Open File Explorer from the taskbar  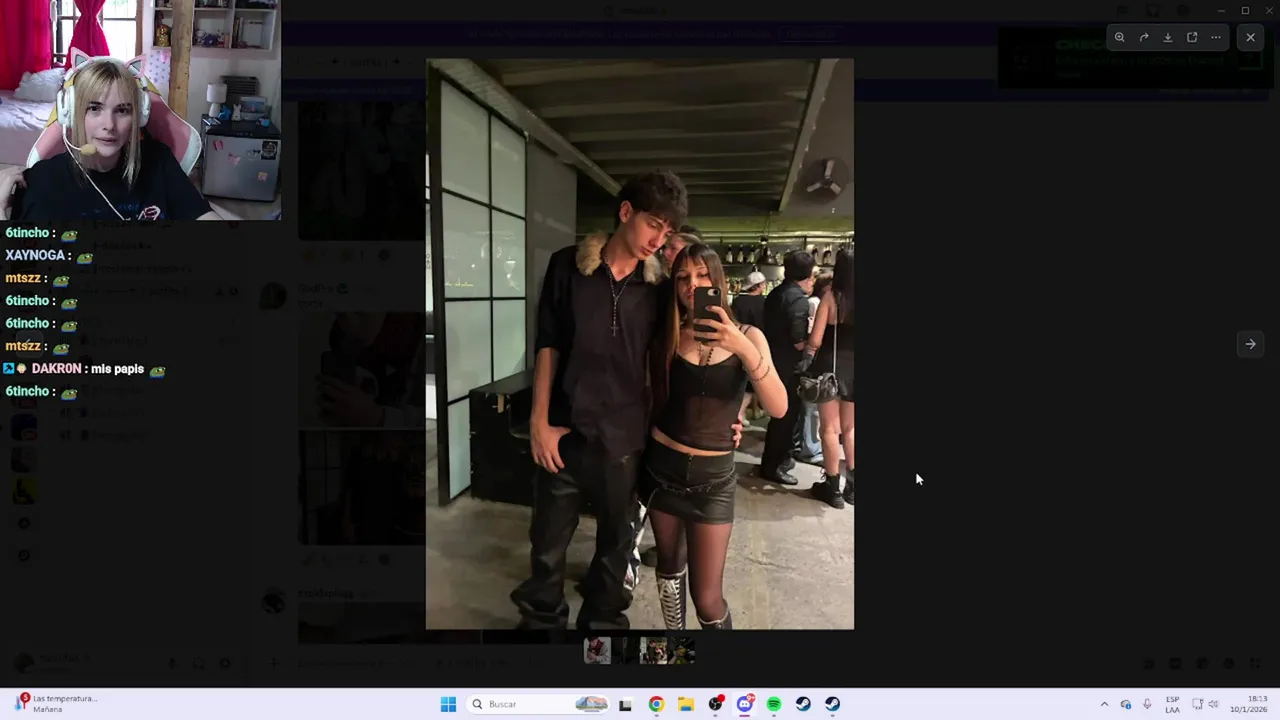(x=685, y=704)
